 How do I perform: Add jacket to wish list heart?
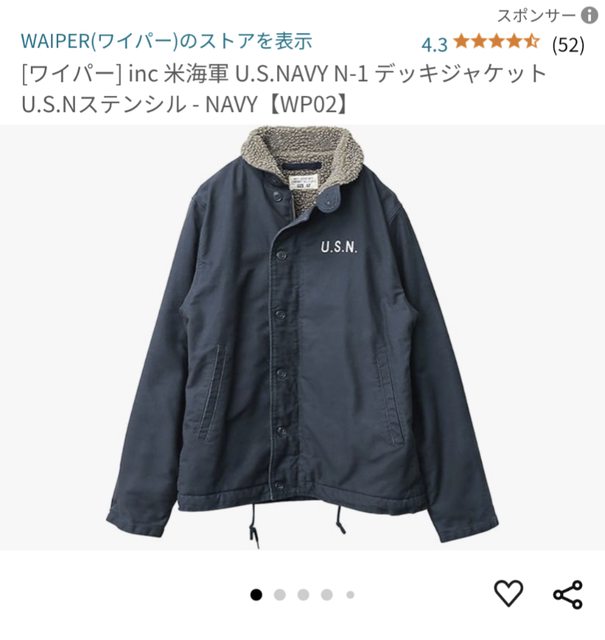click(x=509, y=593)
